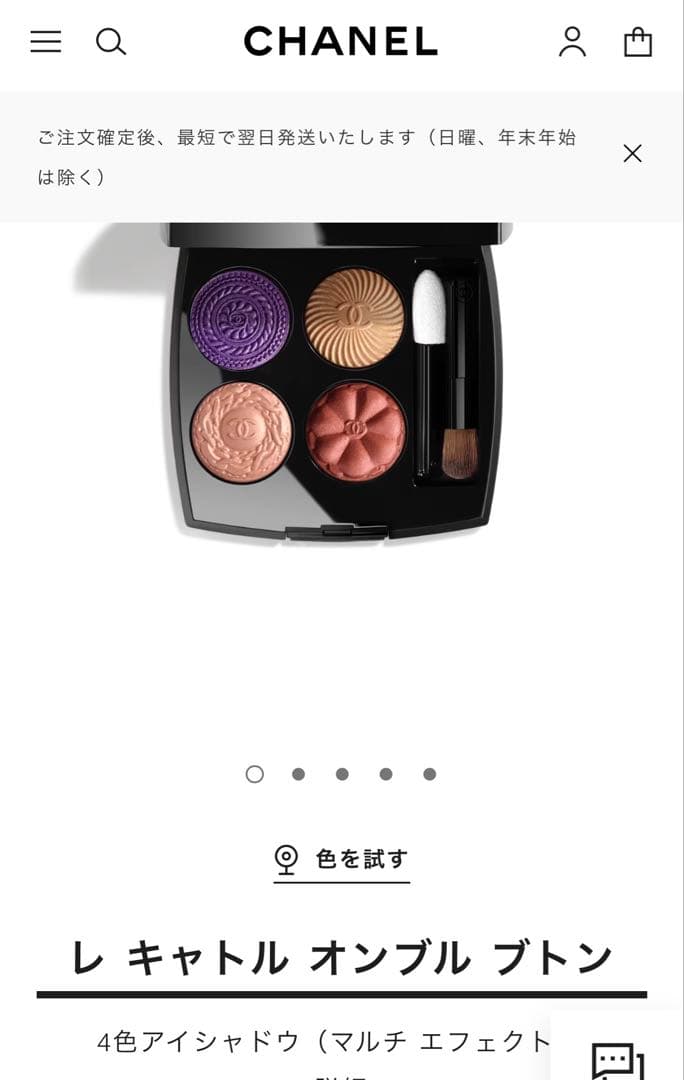Open the chat support button
This screenshot has width=684, height=1080.
click(618, 1058)
